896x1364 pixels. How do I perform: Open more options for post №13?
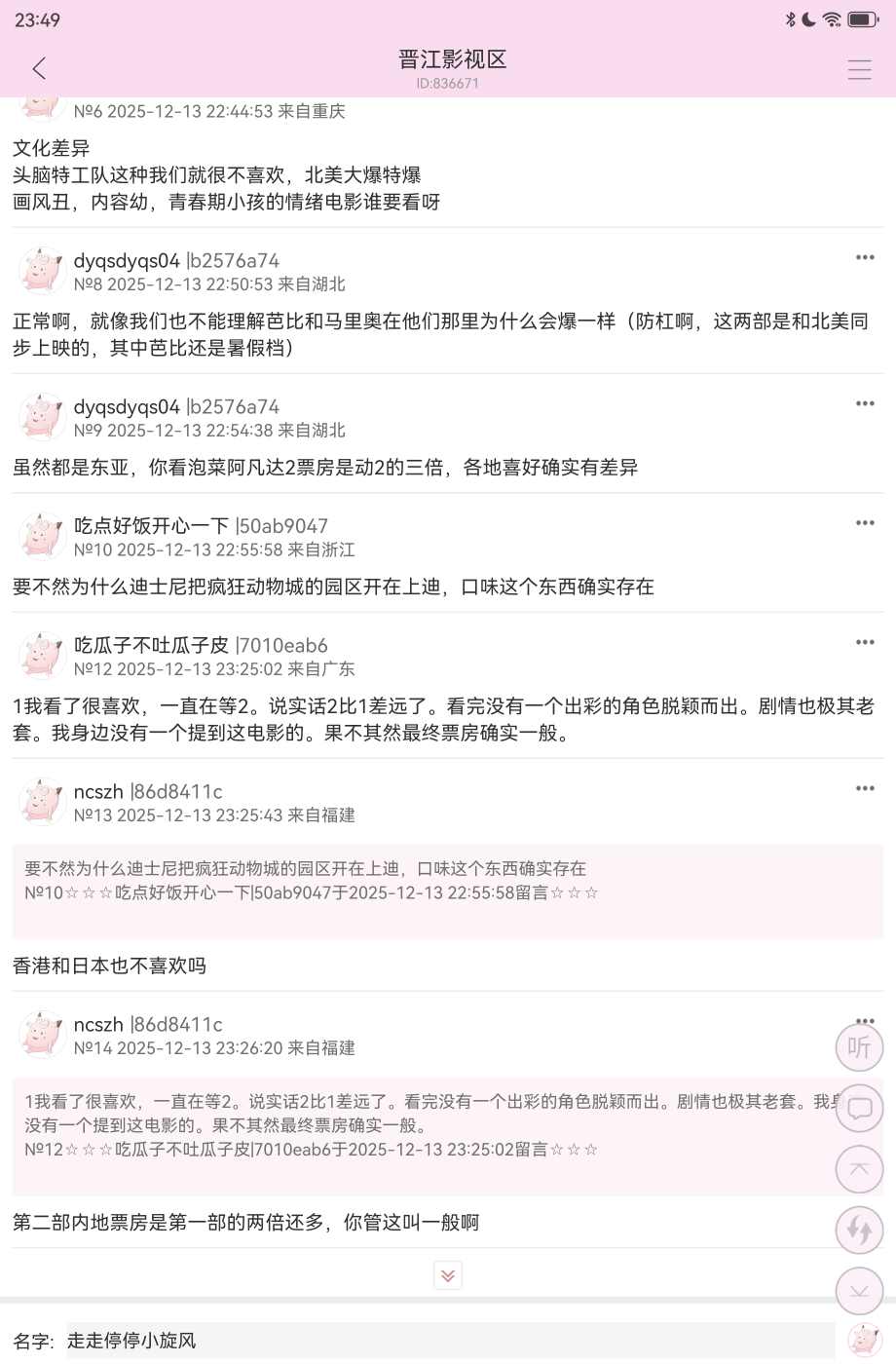(865, 789)
